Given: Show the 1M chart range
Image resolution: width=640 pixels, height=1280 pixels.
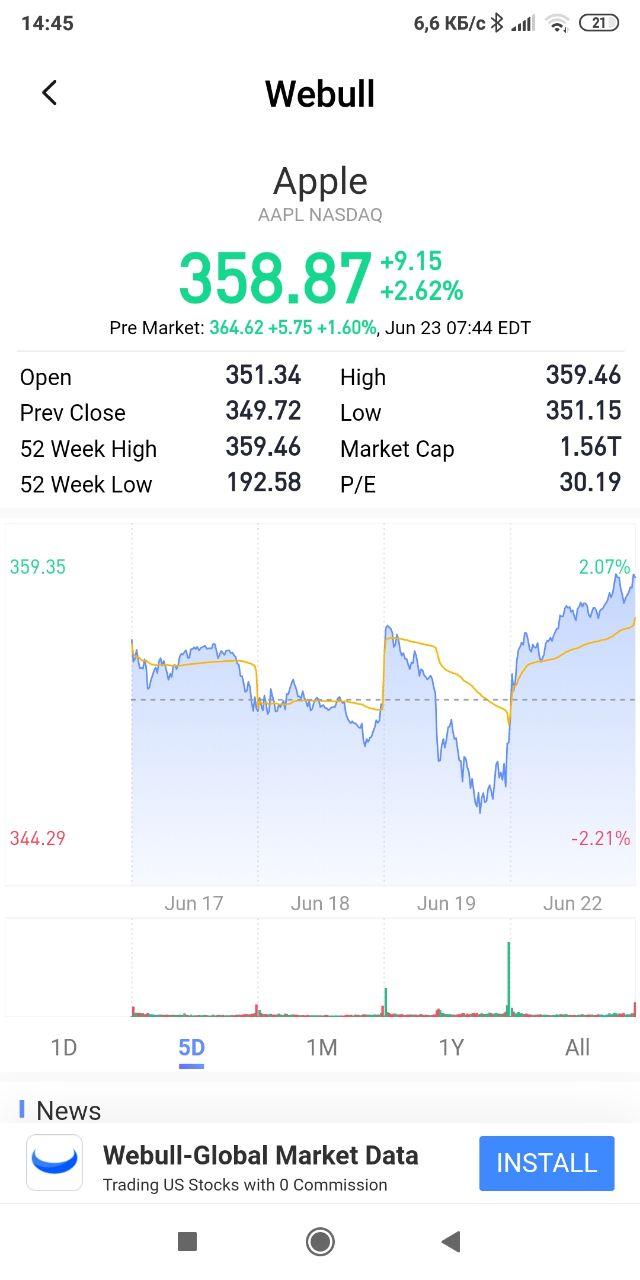Looking at the screenshot, I should tap(321, 1047).
